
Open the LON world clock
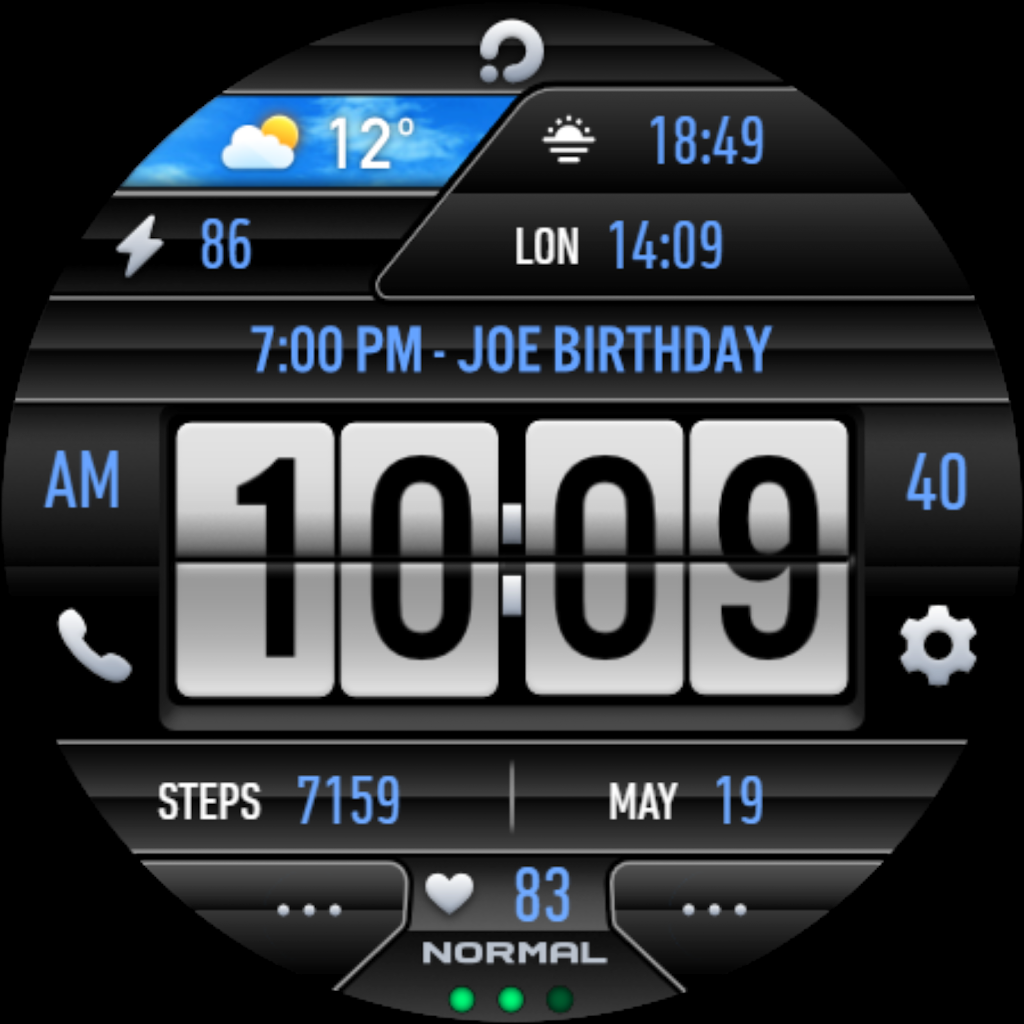click(x=618, y=246)
